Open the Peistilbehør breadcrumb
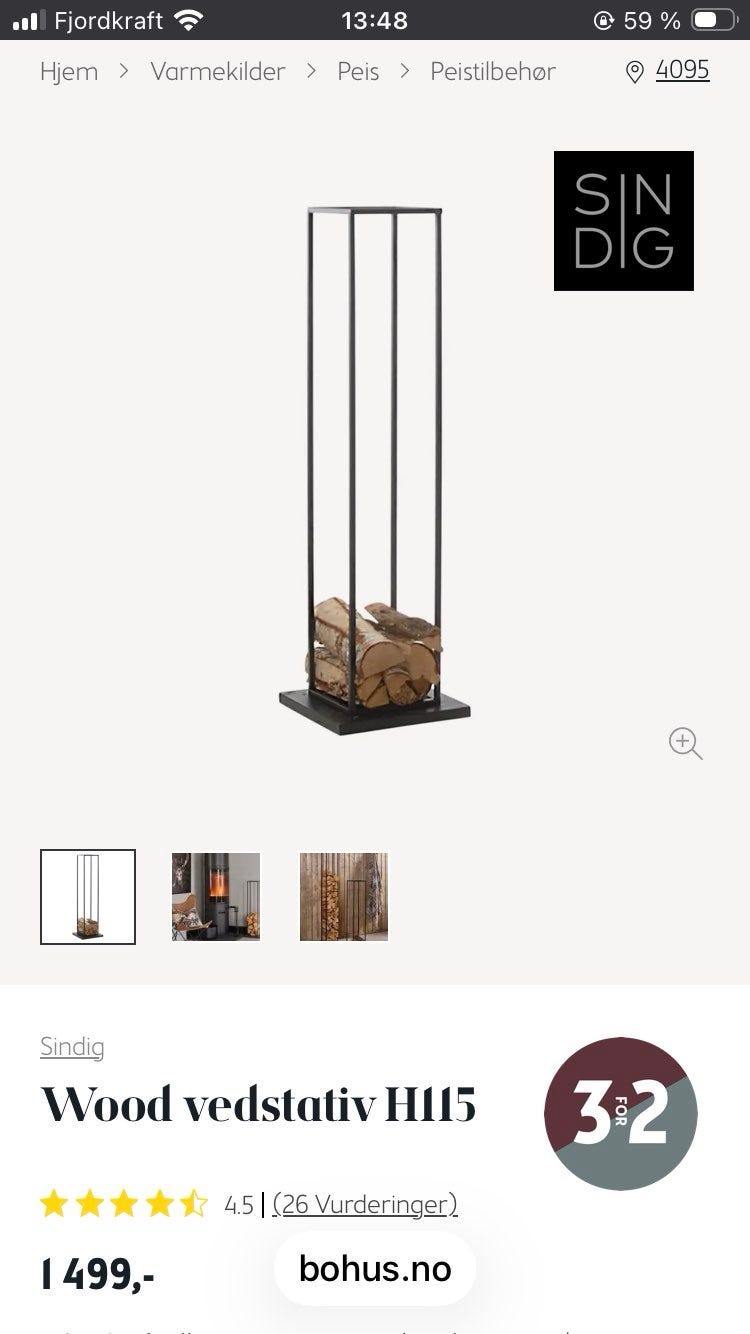This screenshot has height=1334, width=750. click(493, 72)
